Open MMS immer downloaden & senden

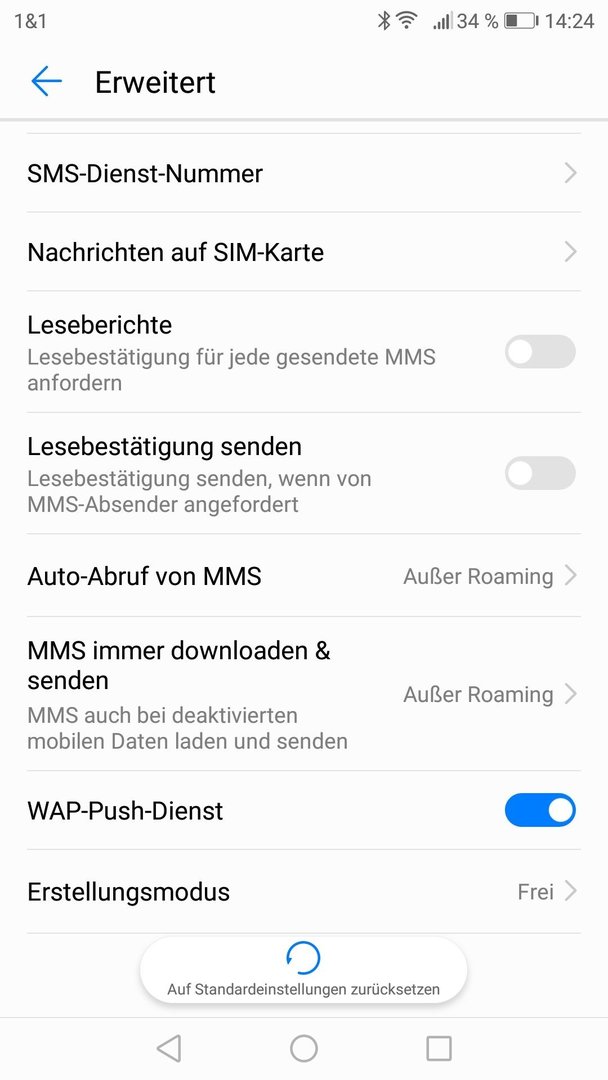pyautogui.click(x=304, y=694)
